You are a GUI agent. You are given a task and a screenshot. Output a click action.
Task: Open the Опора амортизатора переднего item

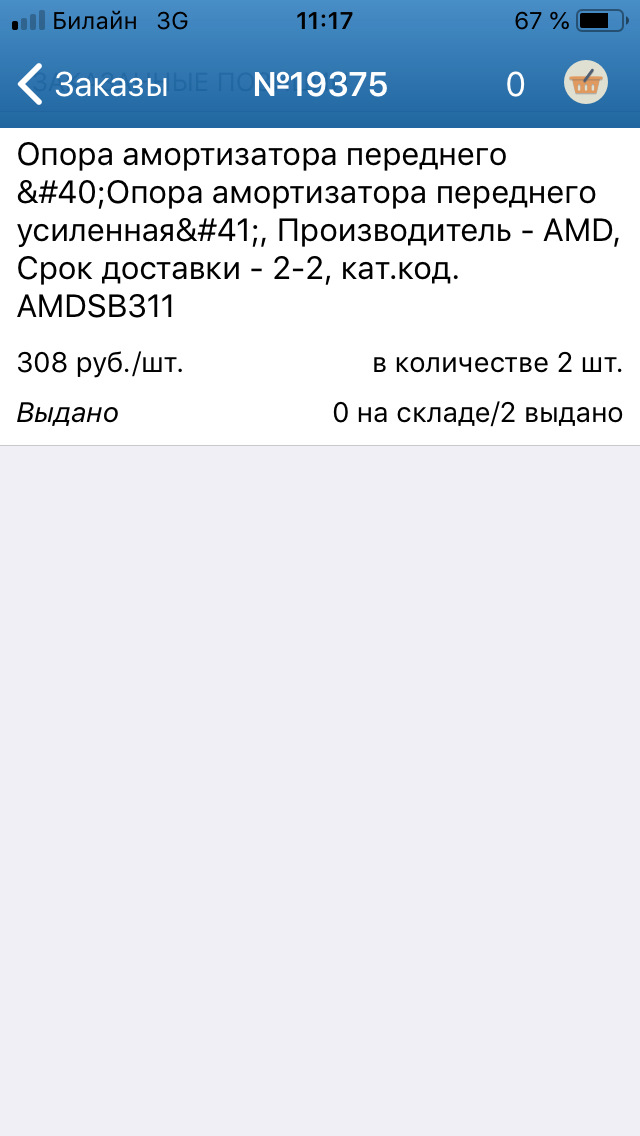320,285
